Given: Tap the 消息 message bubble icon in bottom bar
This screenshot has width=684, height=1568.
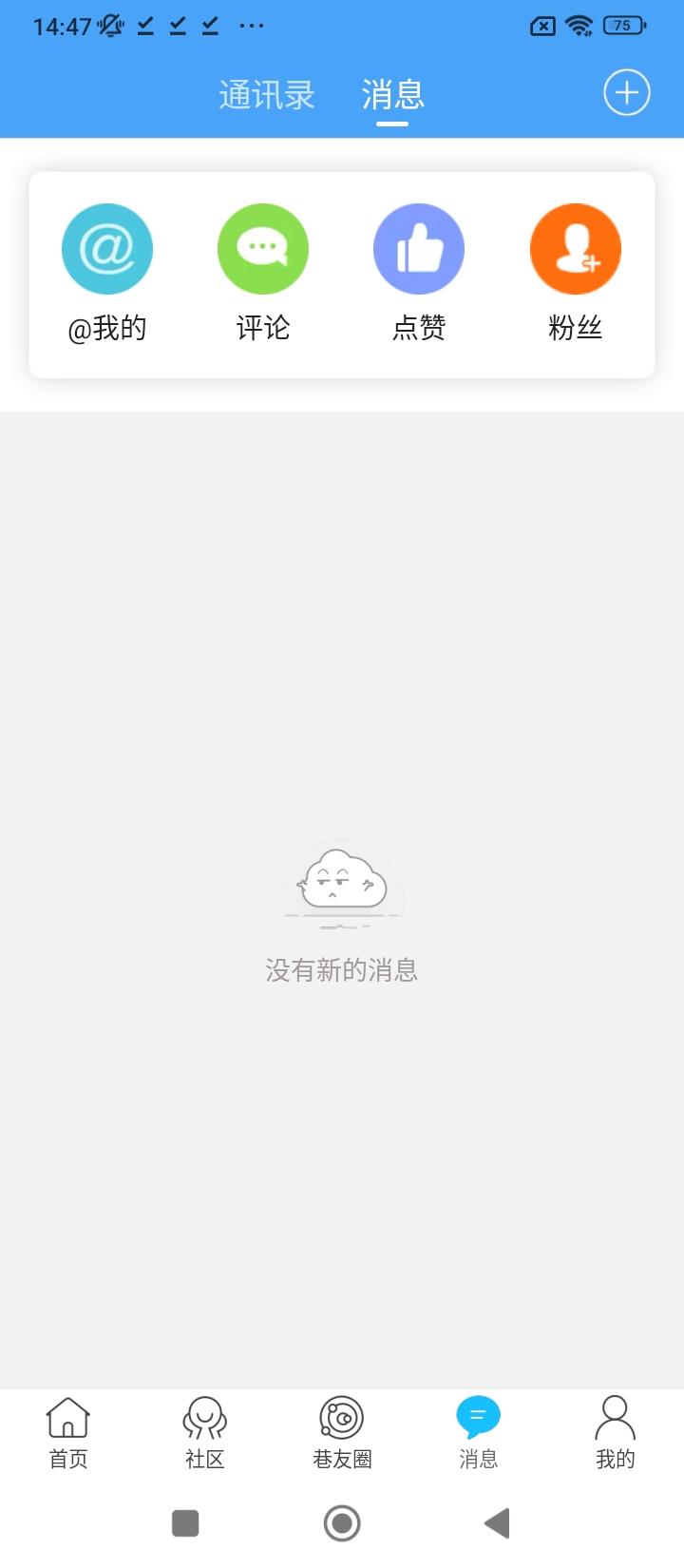Looking at the screenshot, I should pos(479,1416).
